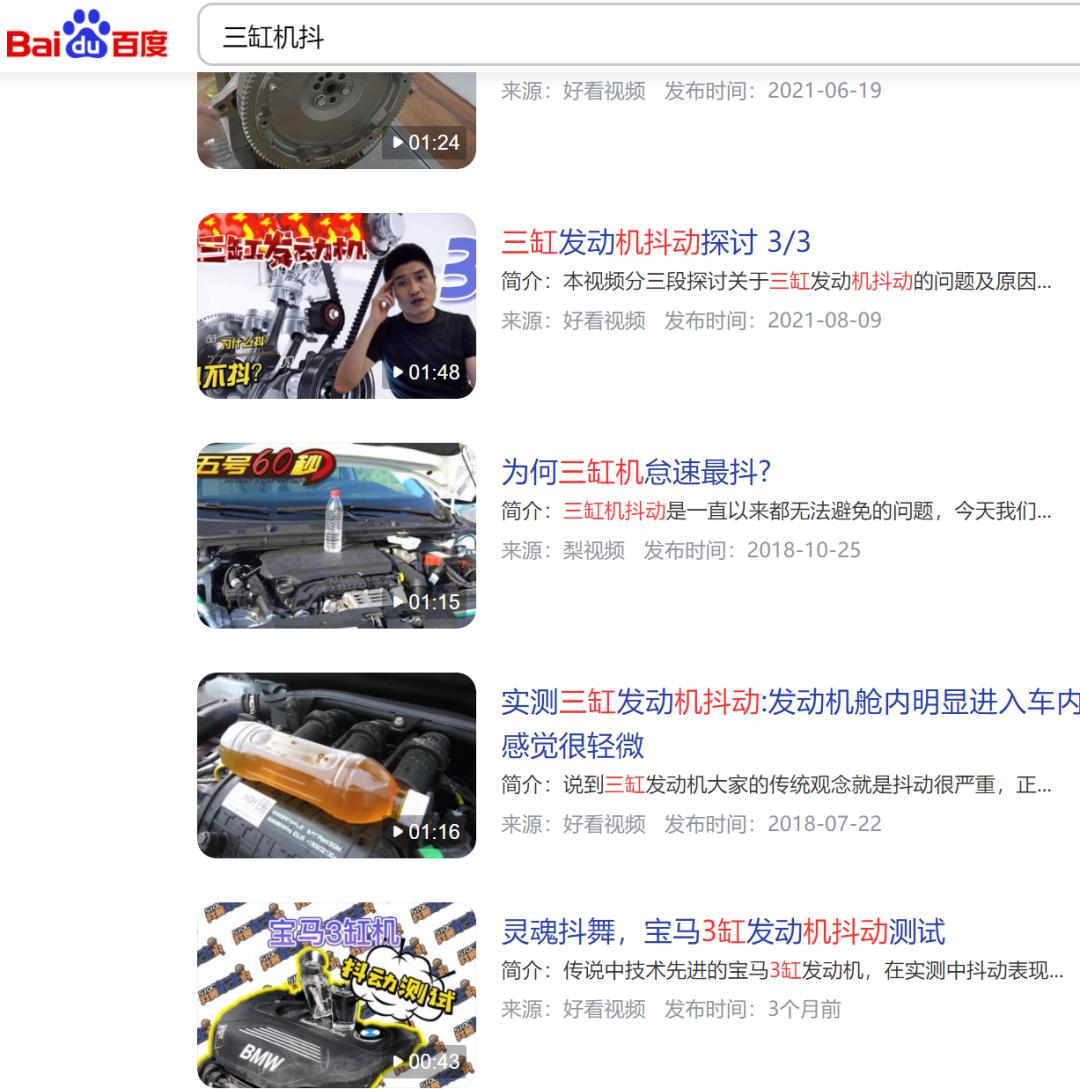Open the link 为何三缸机怠速最抖?
Viewport: 1080px width, 1089px height.
click(636, 471)
